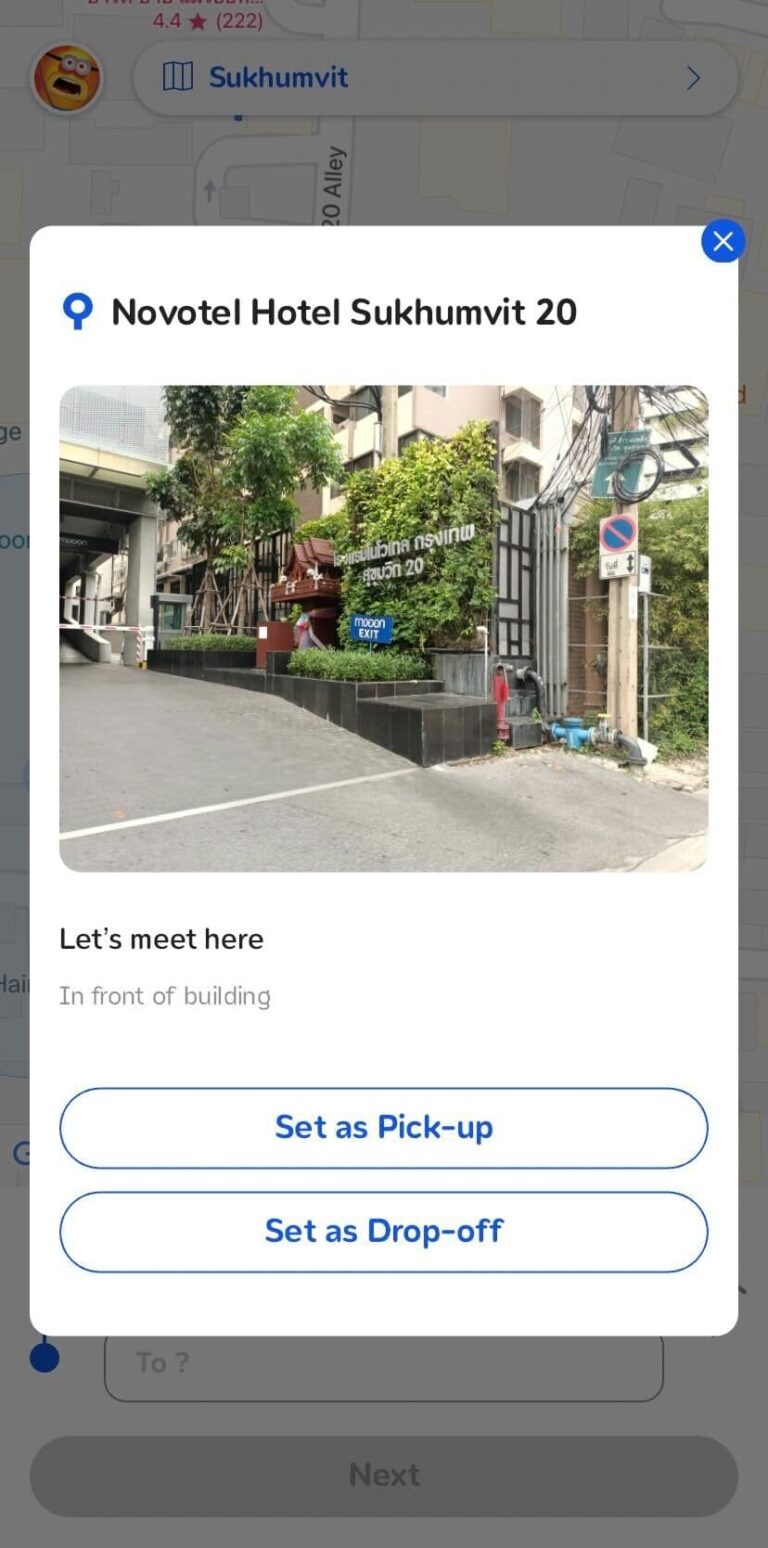Expand Sukhumvit details using the right chevron

click(695, 78)
